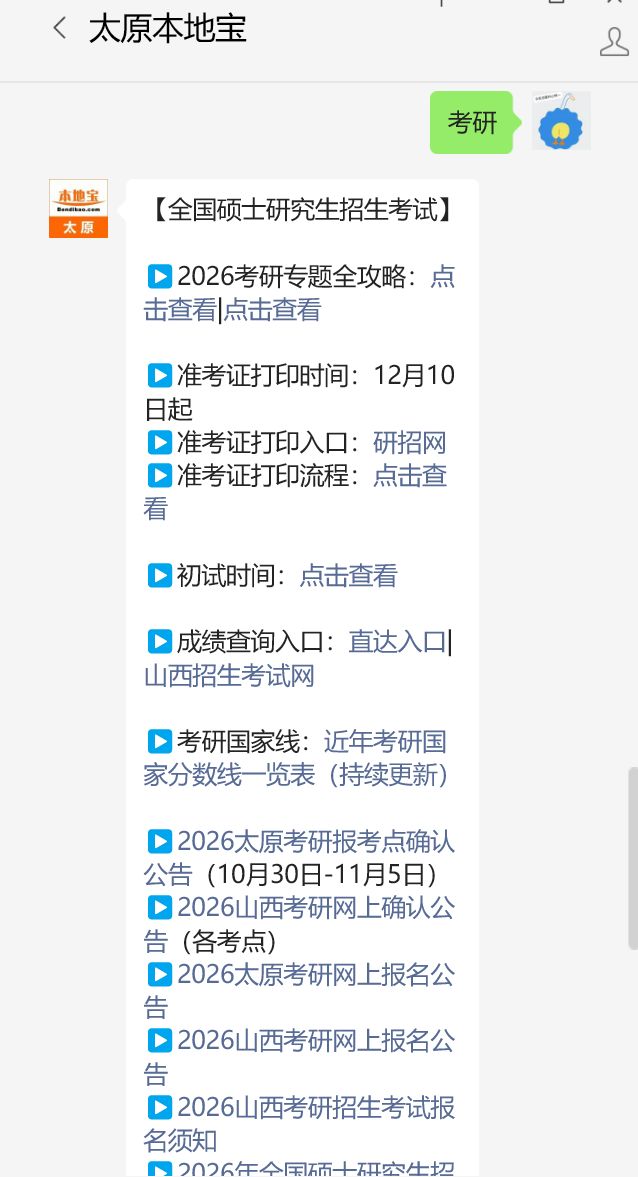This screenshot has height=1177, width=638.
Task: Open the account profile icon
Action: [x=613, y=41]
